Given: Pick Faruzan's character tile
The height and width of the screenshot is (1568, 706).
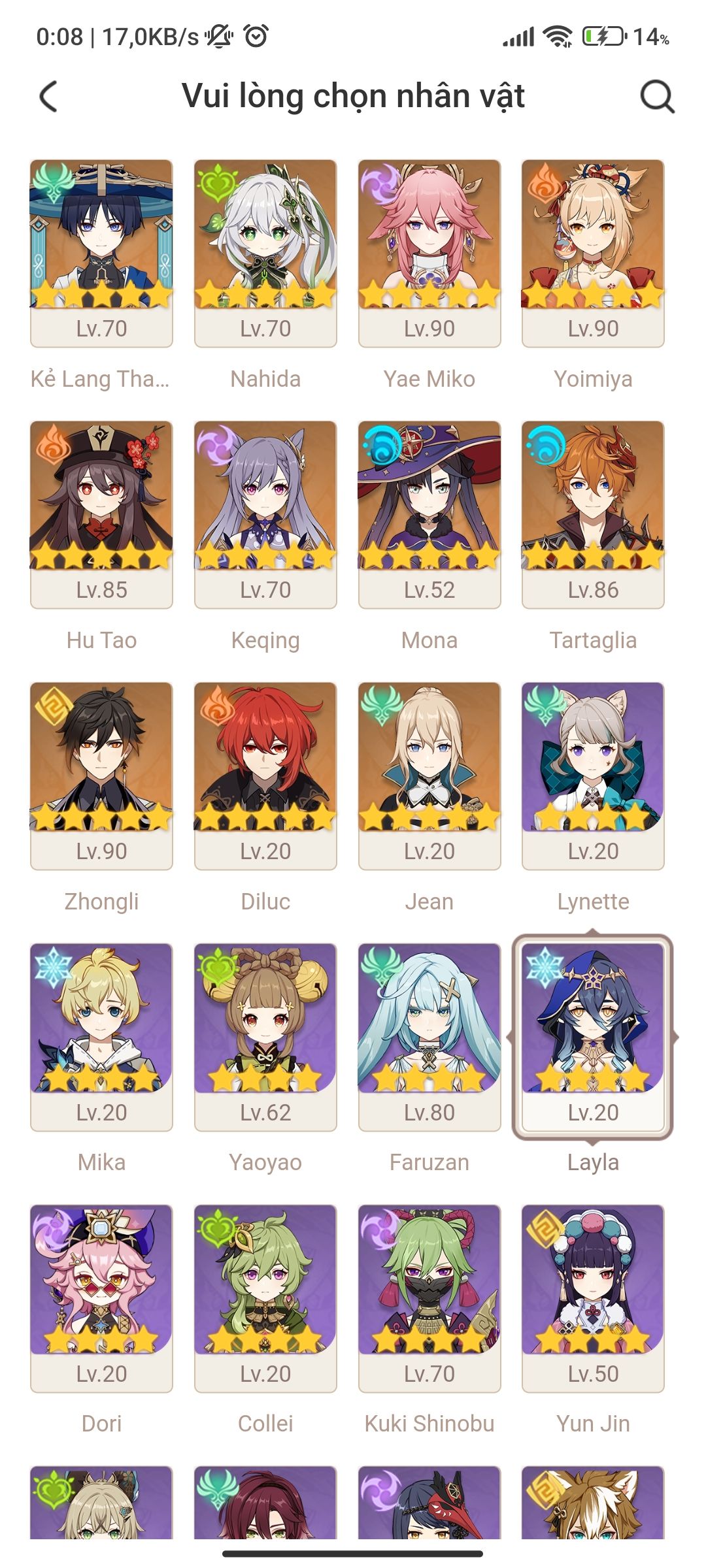Looking at the screenshot, I should [429, 1037].
